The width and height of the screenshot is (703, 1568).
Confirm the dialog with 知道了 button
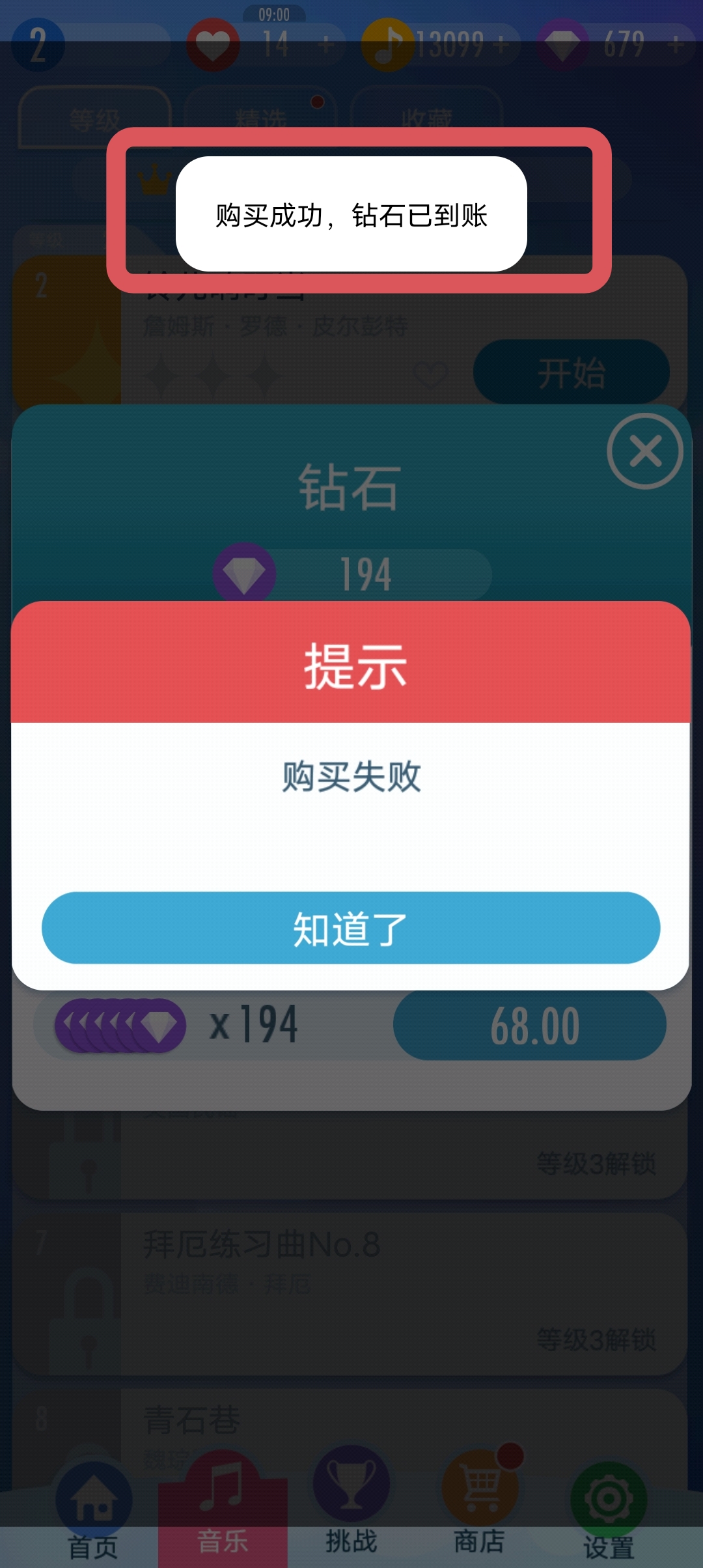point(351,928)
